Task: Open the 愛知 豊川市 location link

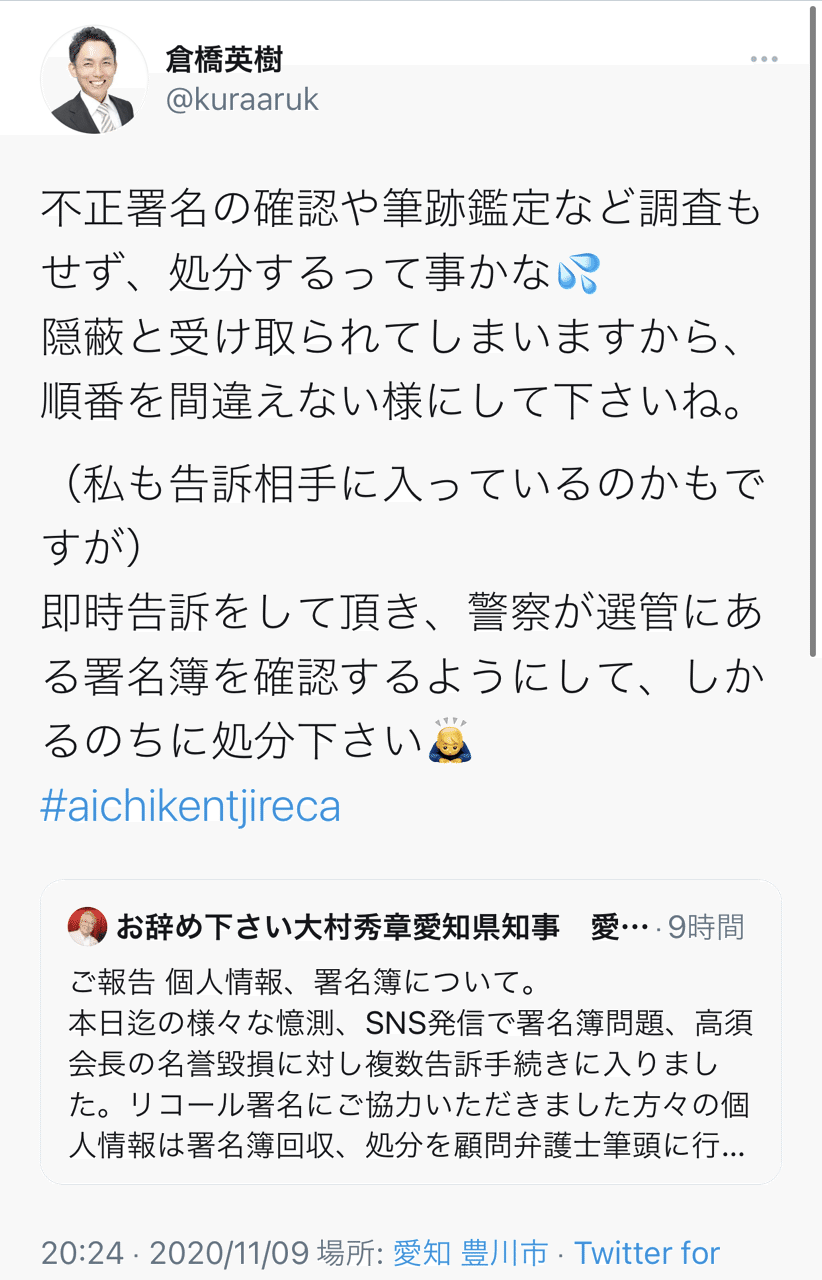Action: pyautogui.click(x=470, y=1253)
